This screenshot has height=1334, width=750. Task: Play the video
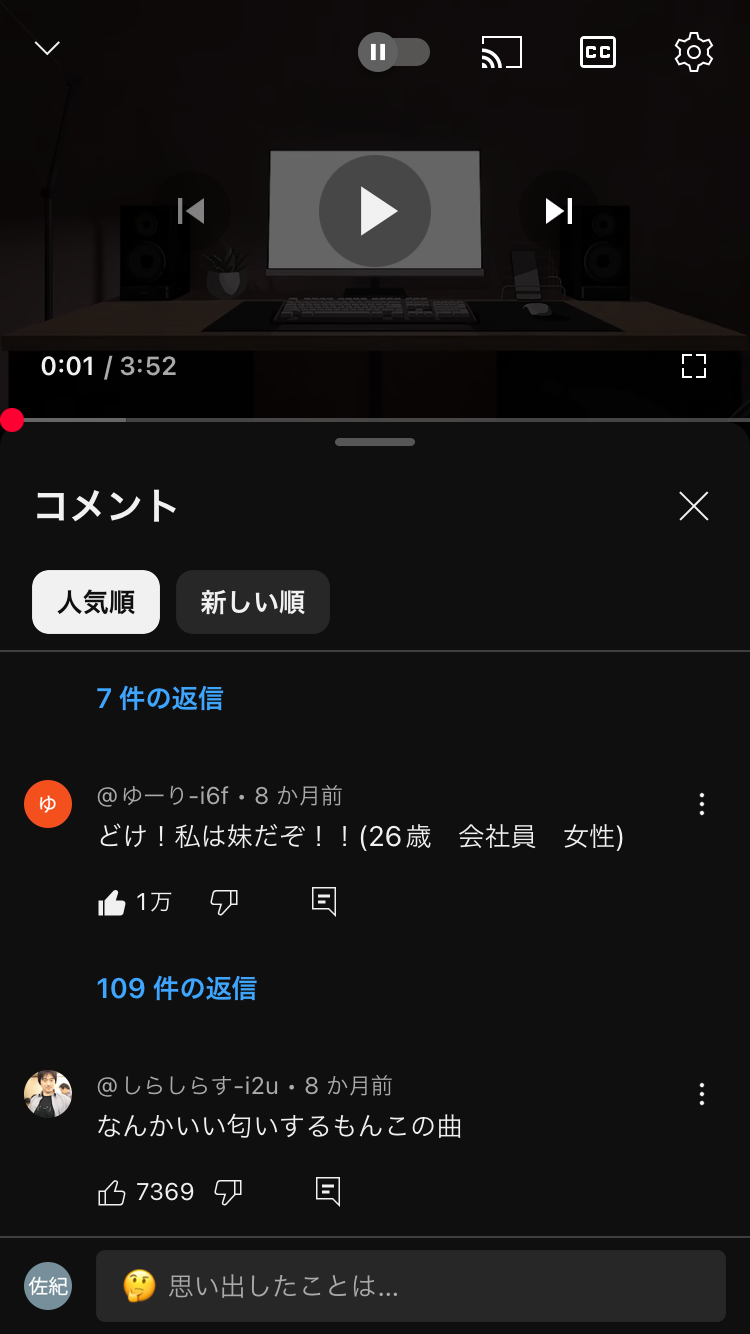tap(375, 211)
